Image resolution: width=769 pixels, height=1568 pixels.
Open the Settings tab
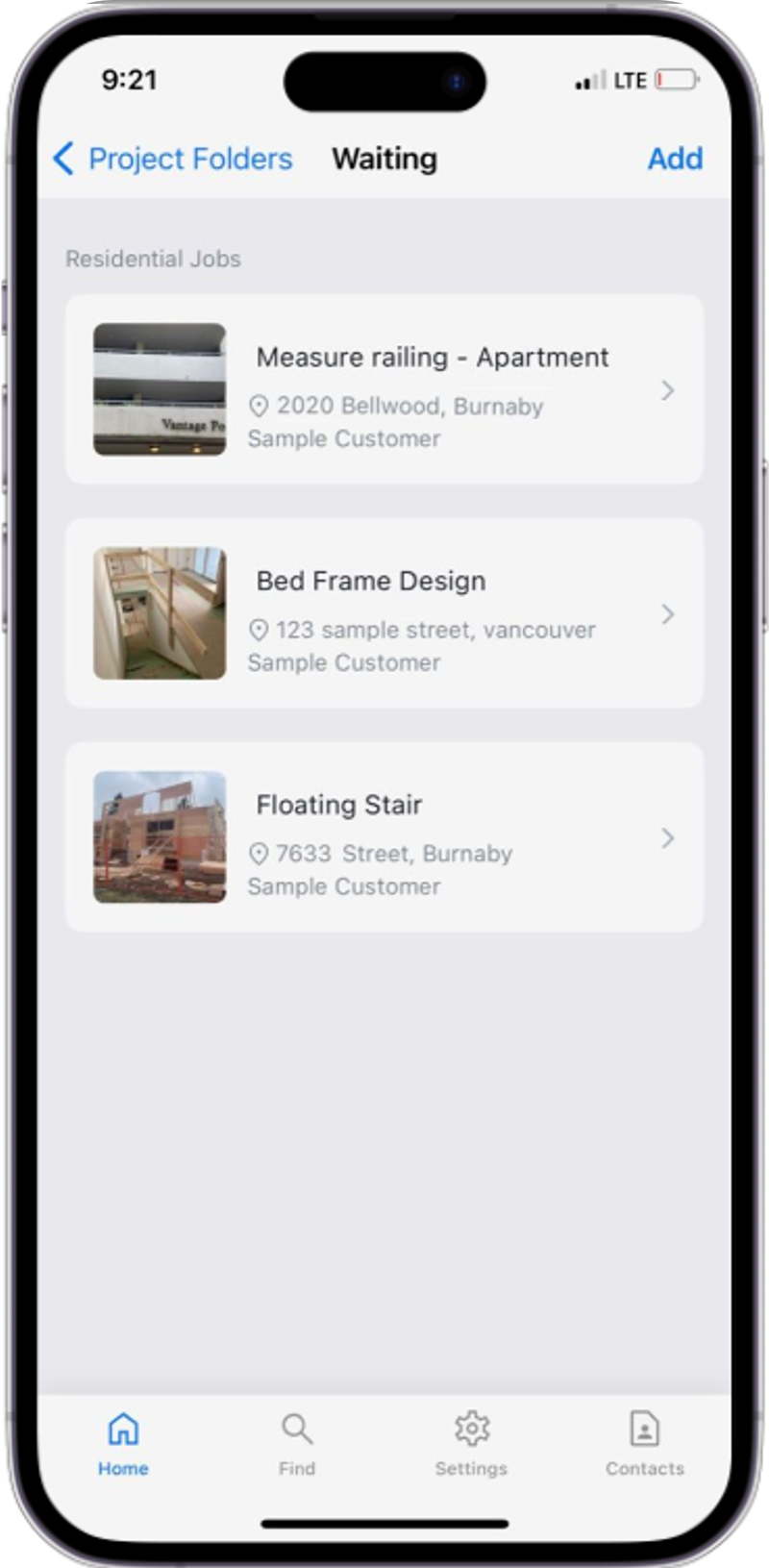coord(471,1444)
